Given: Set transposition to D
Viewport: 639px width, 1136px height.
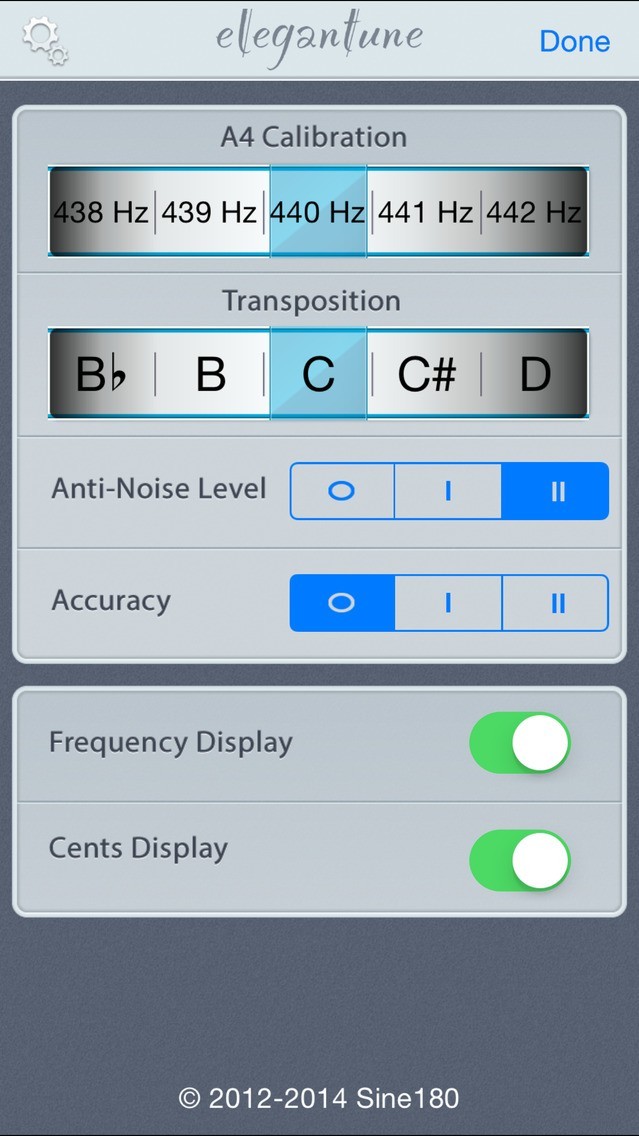Looking at the screenshot, I should [x=535, y=375].
